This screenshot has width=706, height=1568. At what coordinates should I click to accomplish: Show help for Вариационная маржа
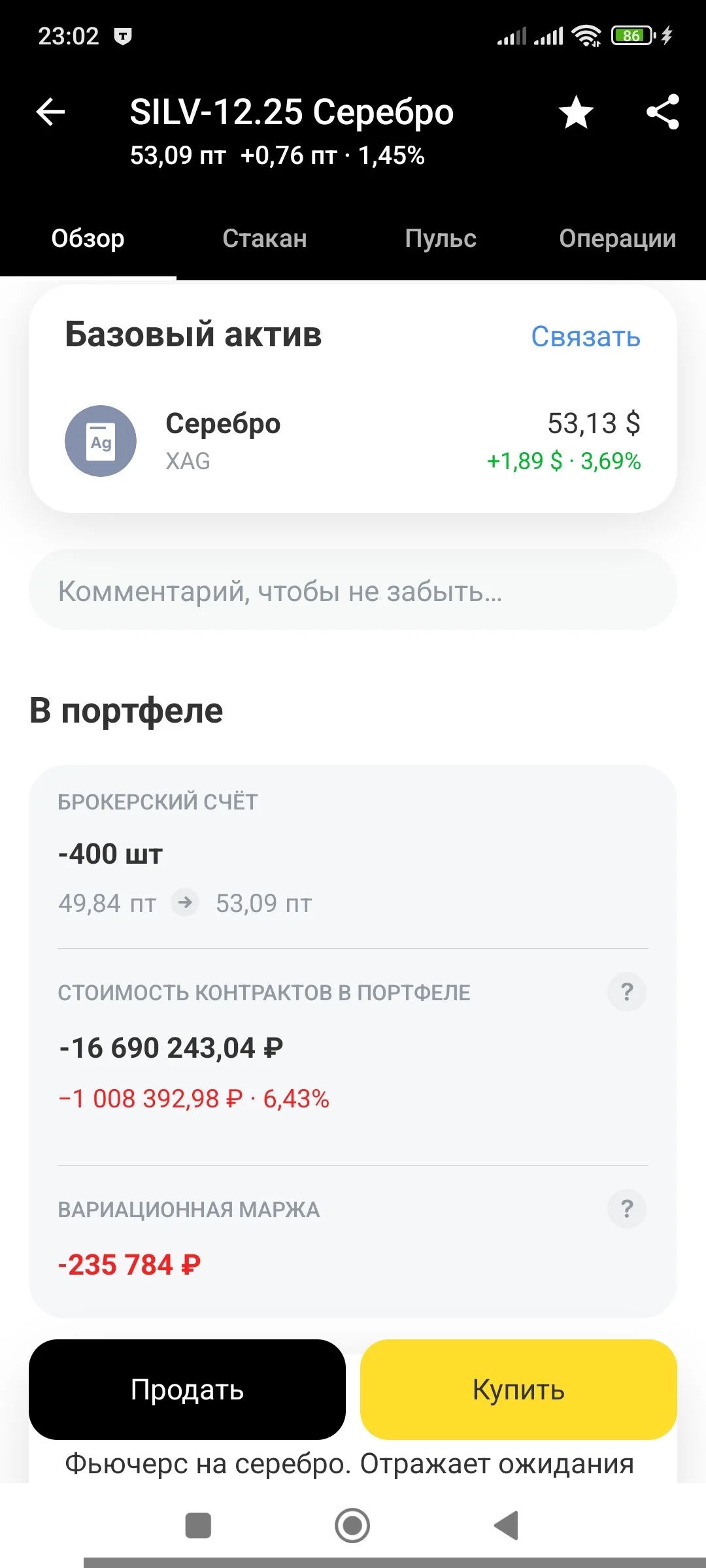[627, 1209]
